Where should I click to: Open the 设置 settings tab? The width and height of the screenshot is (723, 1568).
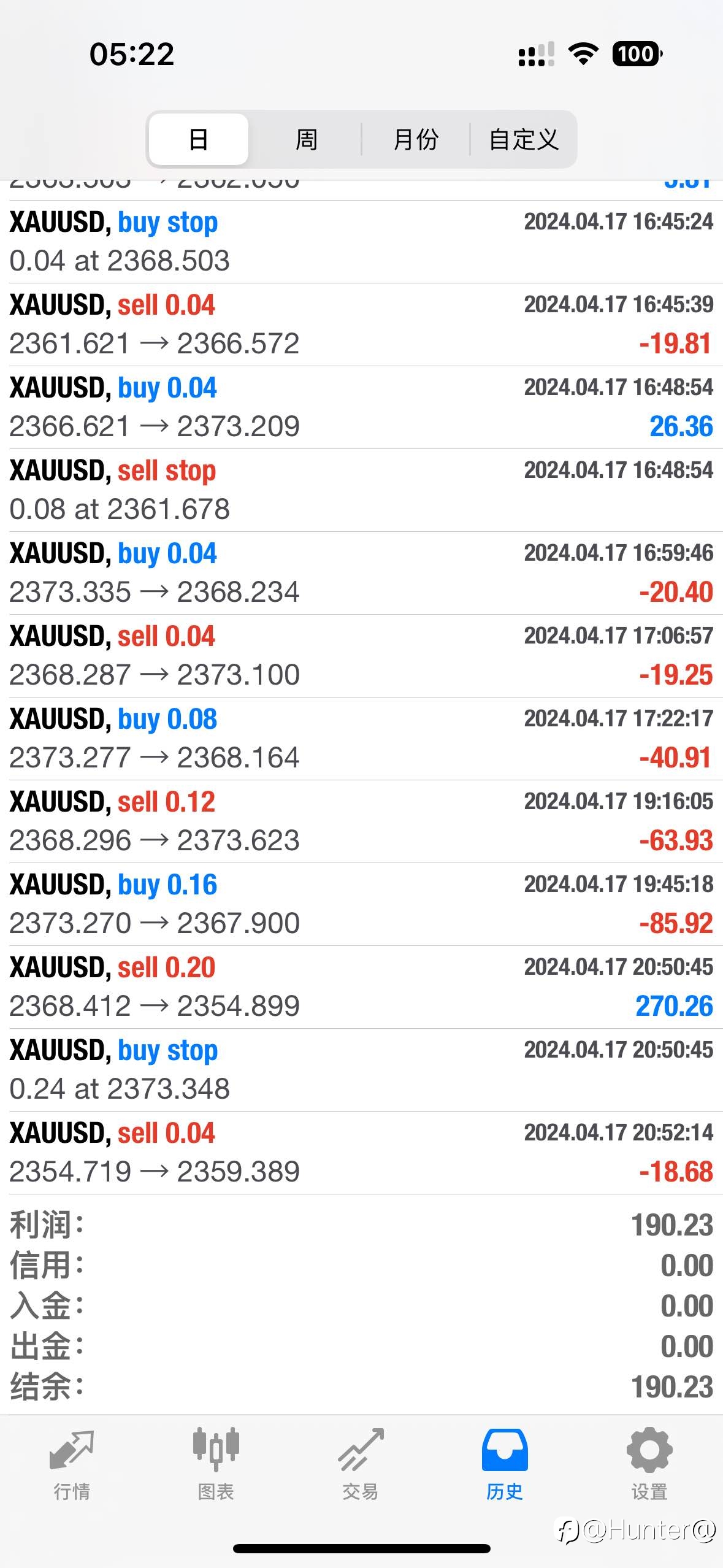coord(649,1464)
